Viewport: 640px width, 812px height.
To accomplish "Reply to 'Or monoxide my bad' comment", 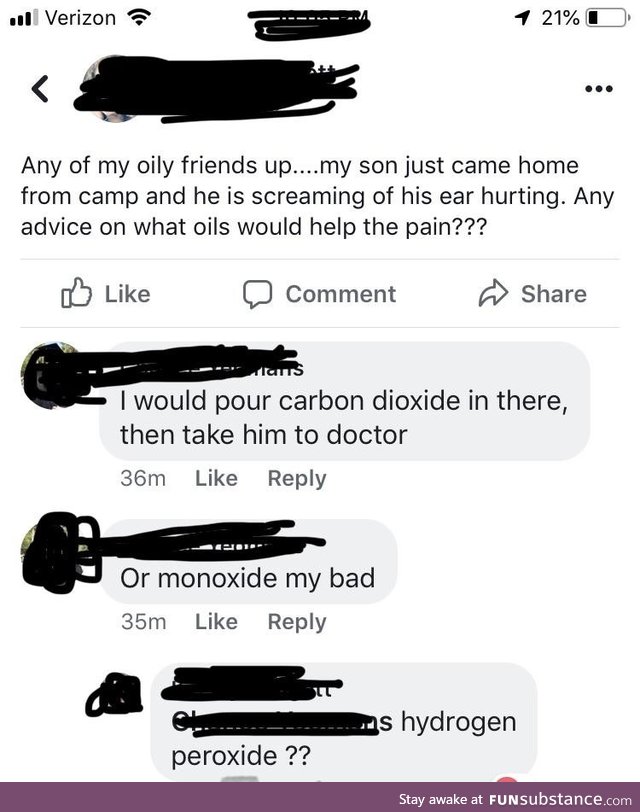I will [x=296, y=621].
